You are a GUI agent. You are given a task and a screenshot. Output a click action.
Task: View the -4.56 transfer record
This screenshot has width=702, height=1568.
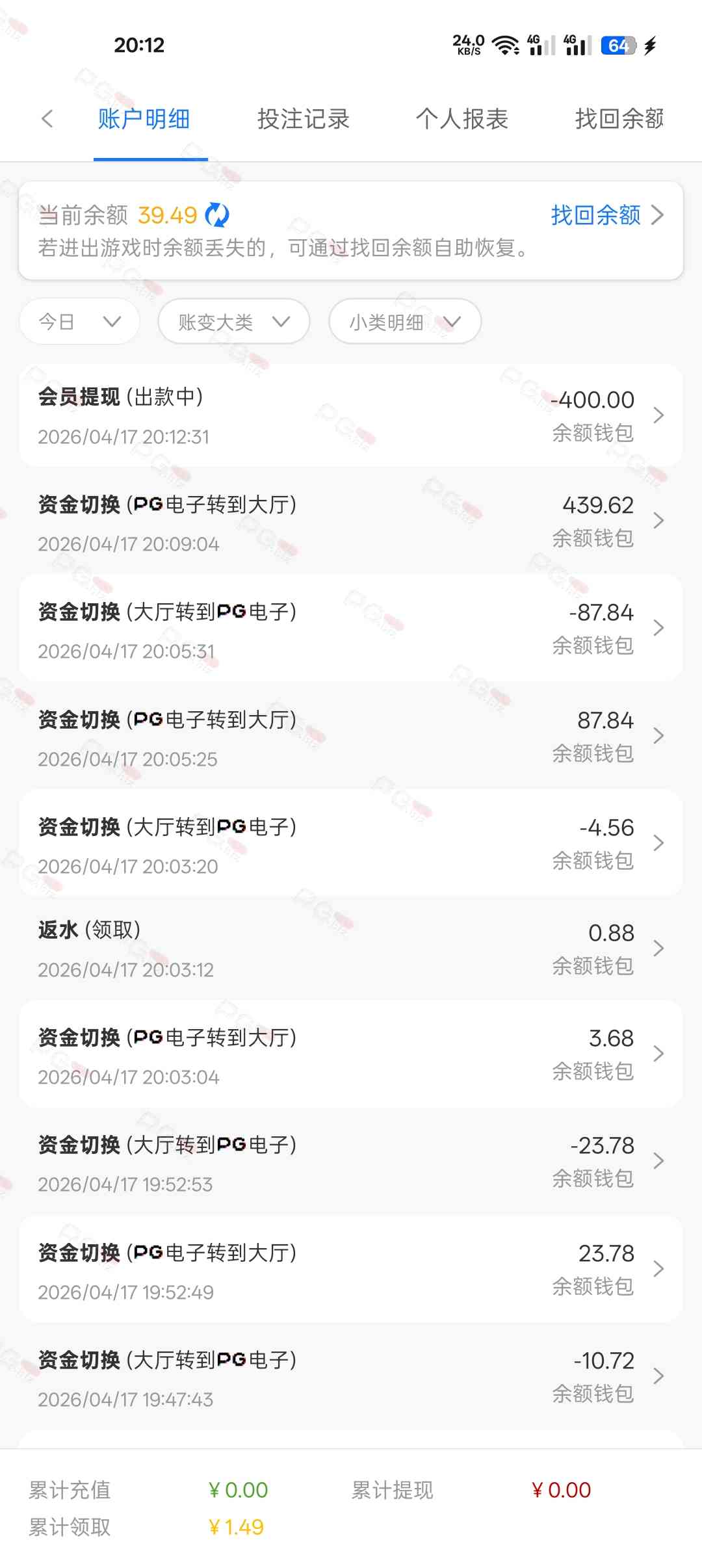pos(351,844)
